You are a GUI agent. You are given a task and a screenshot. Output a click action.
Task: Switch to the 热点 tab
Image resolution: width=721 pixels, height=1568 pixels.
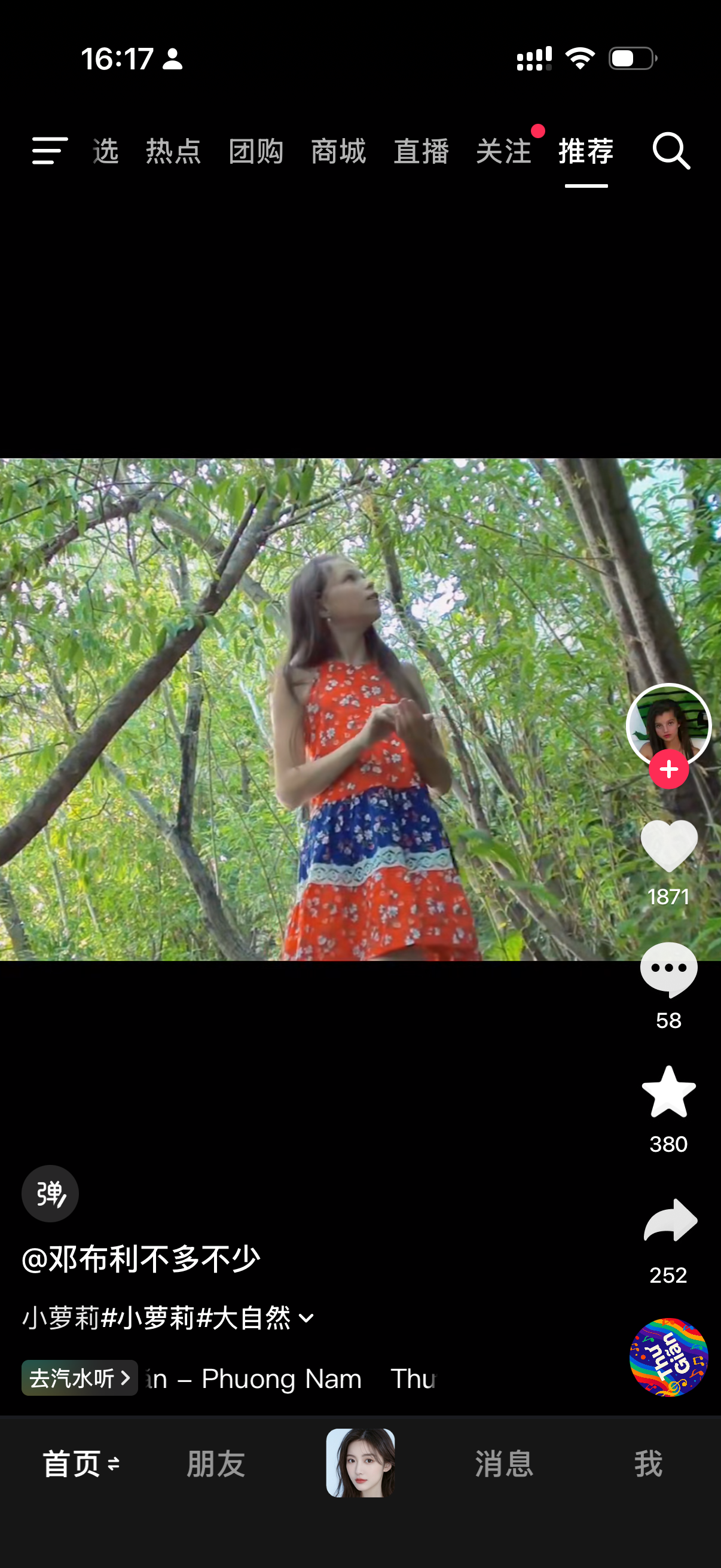(x=173, y=151)
